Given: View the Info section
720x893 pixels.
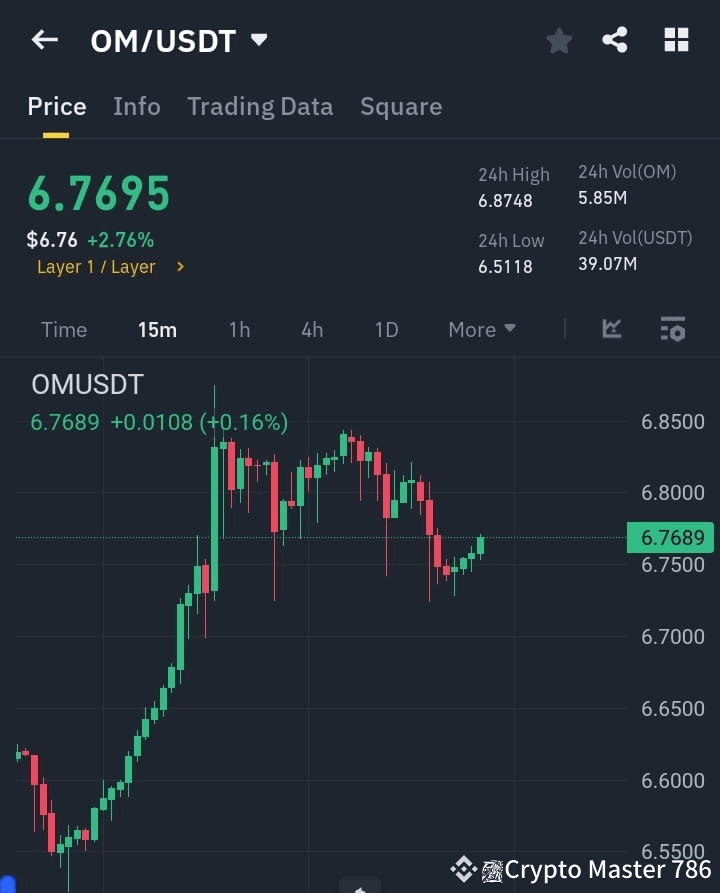Looking at the screenshot, I should [x=137, y=106].
